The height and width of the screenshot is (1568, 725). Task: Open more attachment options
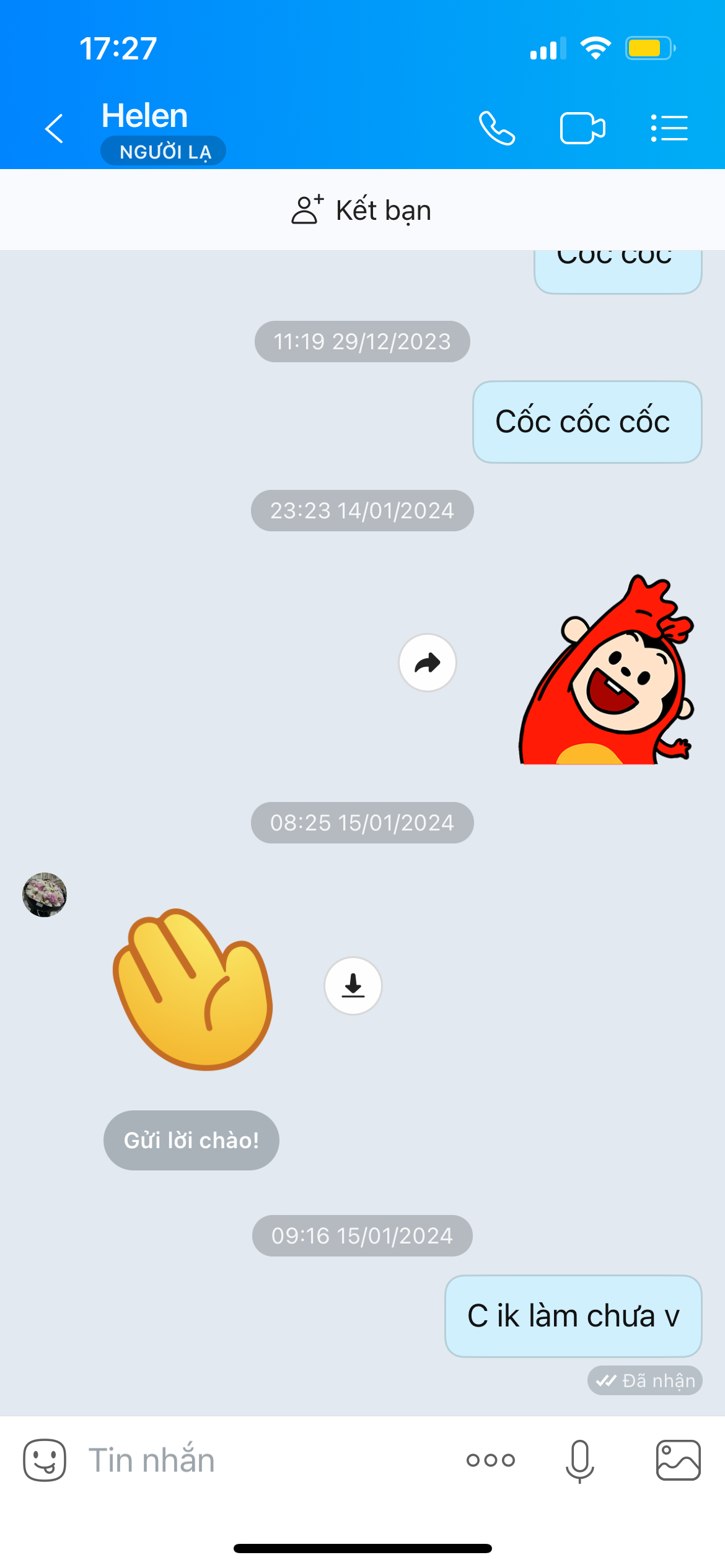(491, 1460)
